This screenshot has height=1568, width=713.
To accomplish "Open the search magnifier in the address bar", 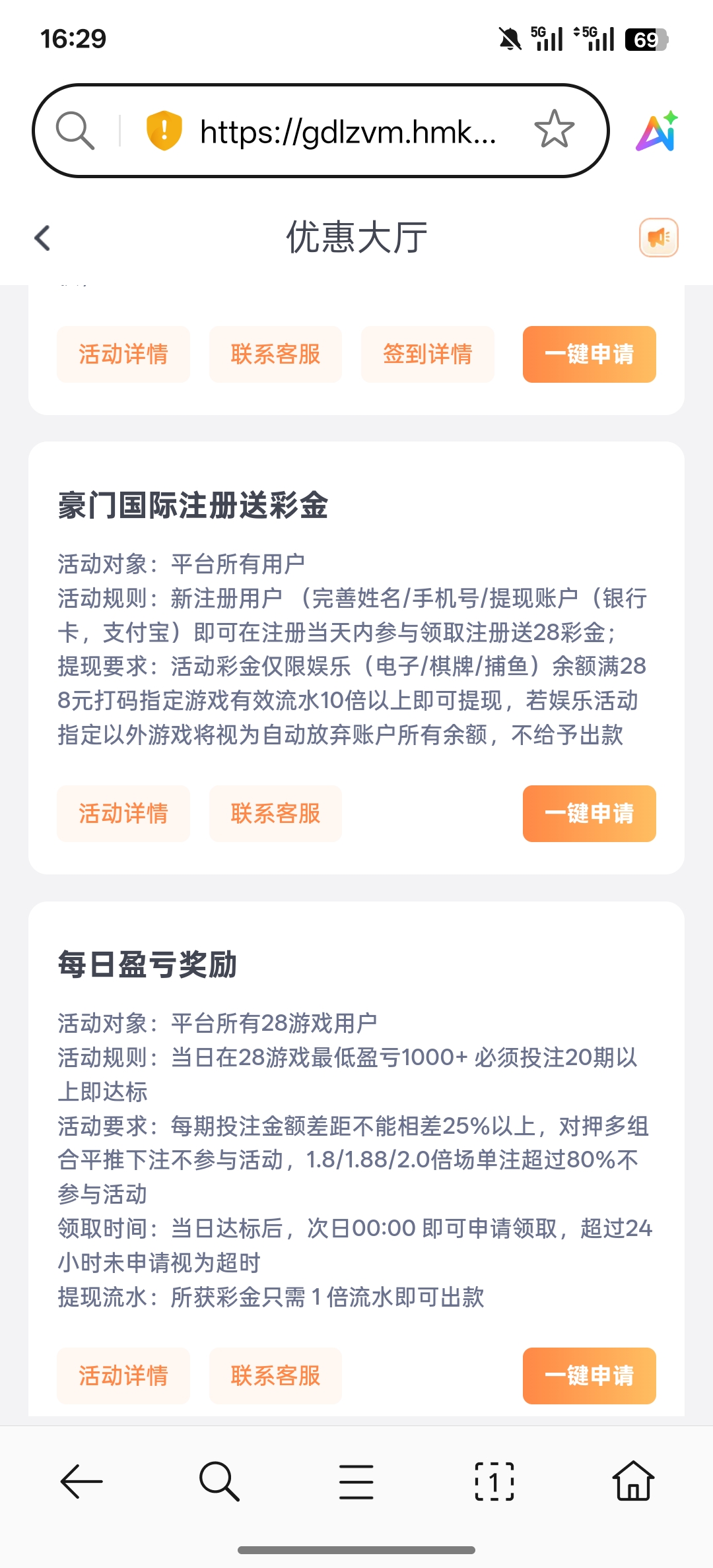I will (x=75, y=130).
